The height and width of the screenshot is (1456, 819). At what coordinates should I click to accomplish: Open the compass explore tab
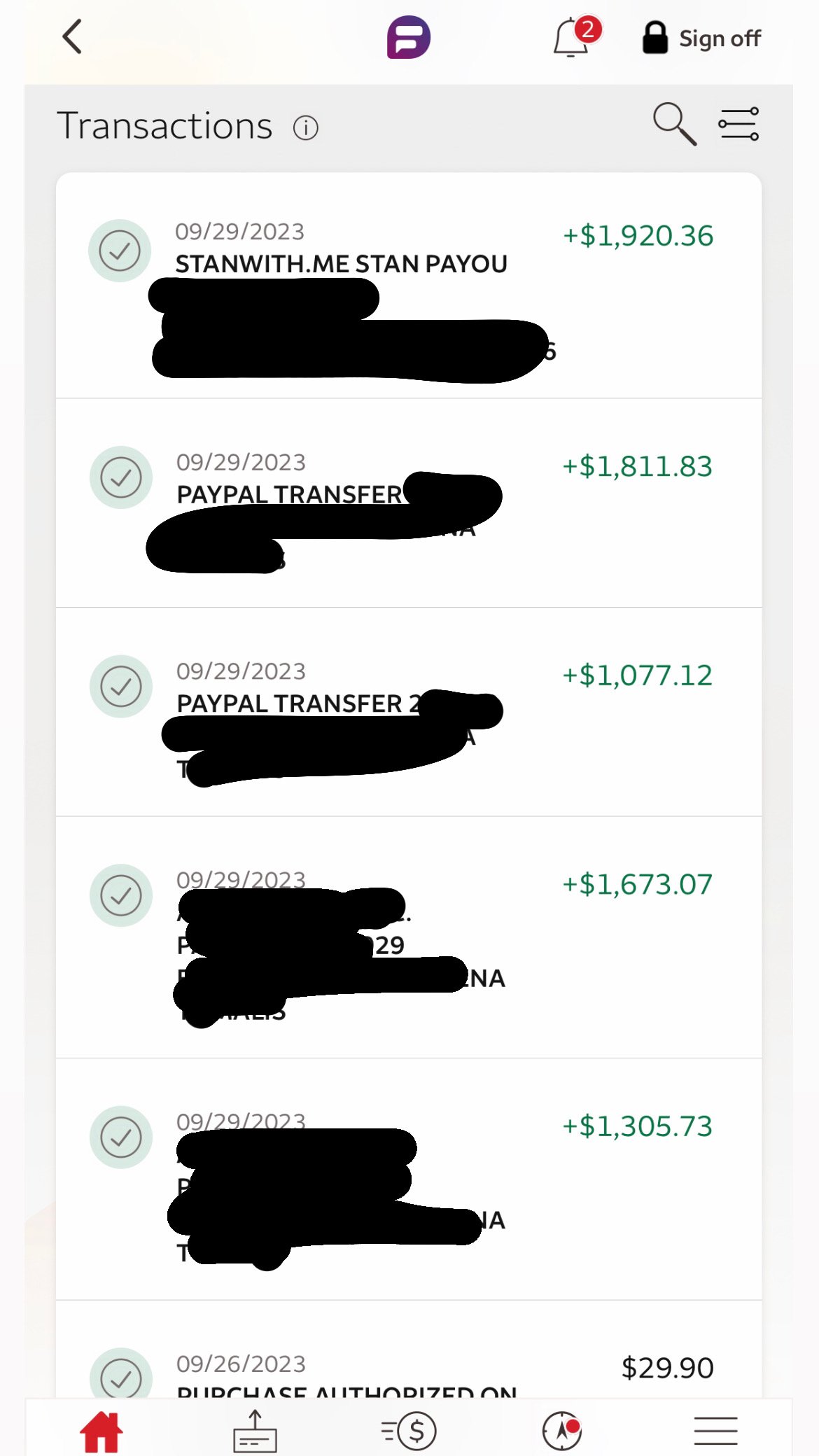point(562,1431)
